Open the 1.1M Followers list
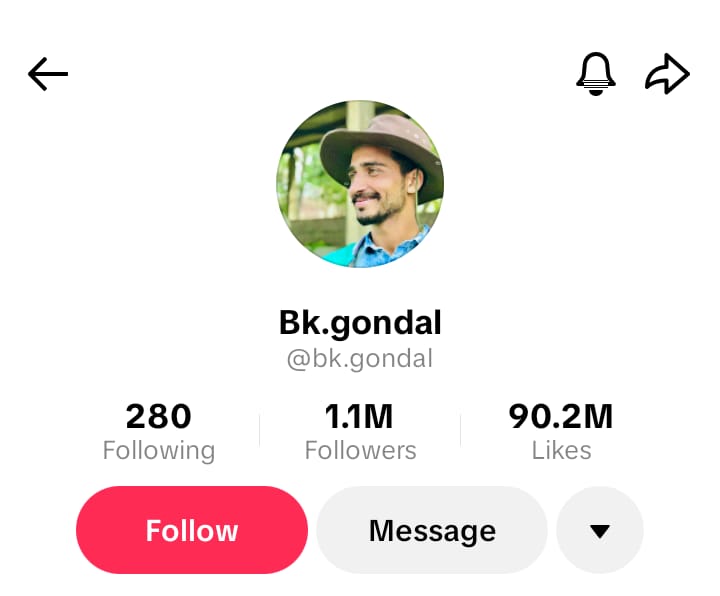 coord(360,432)
